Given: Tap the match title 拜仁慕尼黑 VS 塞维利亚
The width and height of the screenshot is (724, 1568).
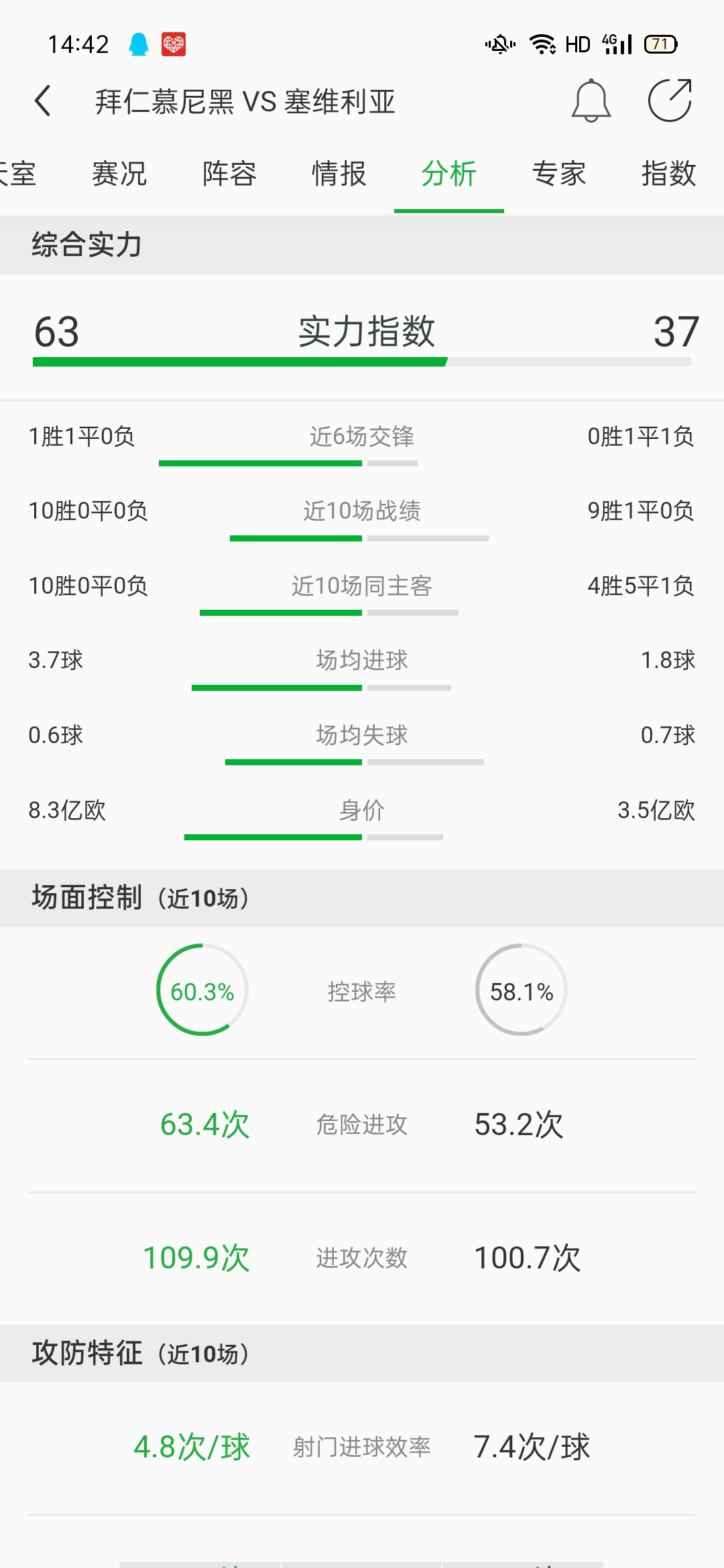Looking at the screenshot, I should [x=245, y=102].
